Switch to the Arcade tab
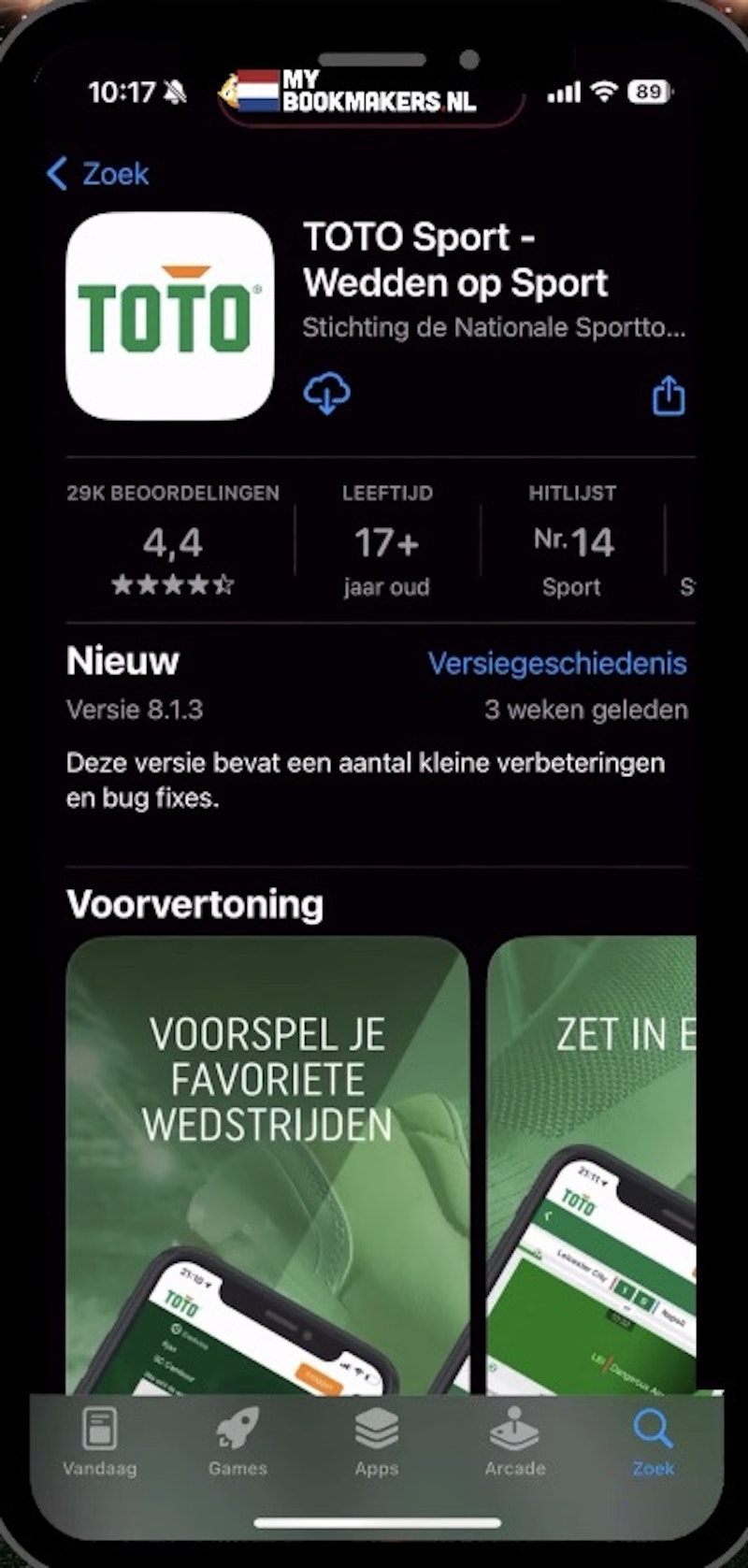748x1568 pixels. coord(514,1442)
